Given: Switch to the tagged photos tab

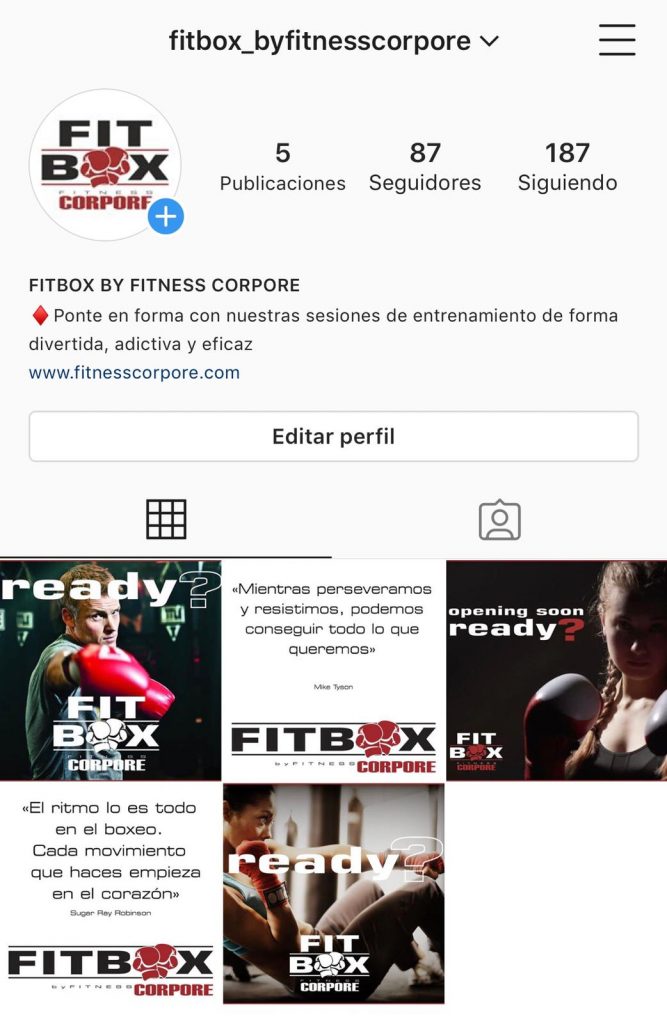Looking at the screenshot, I should pyautogui.click(x=500, y=520).
